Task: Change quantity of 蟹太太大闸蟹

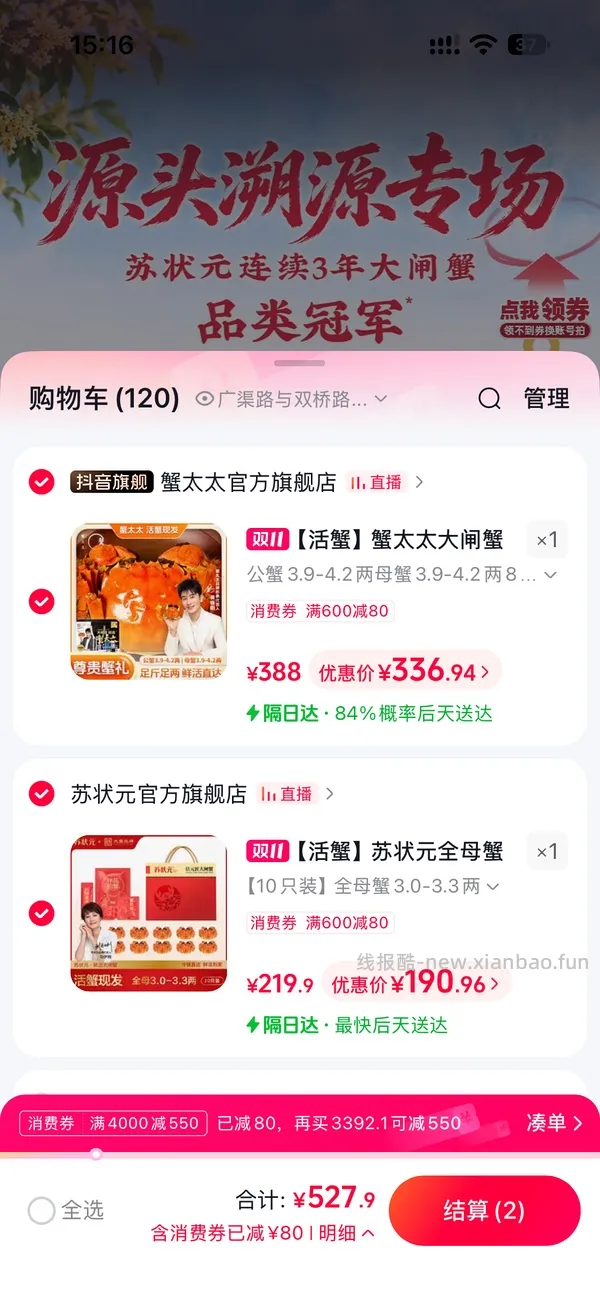Action: click(x=547, y=540)
